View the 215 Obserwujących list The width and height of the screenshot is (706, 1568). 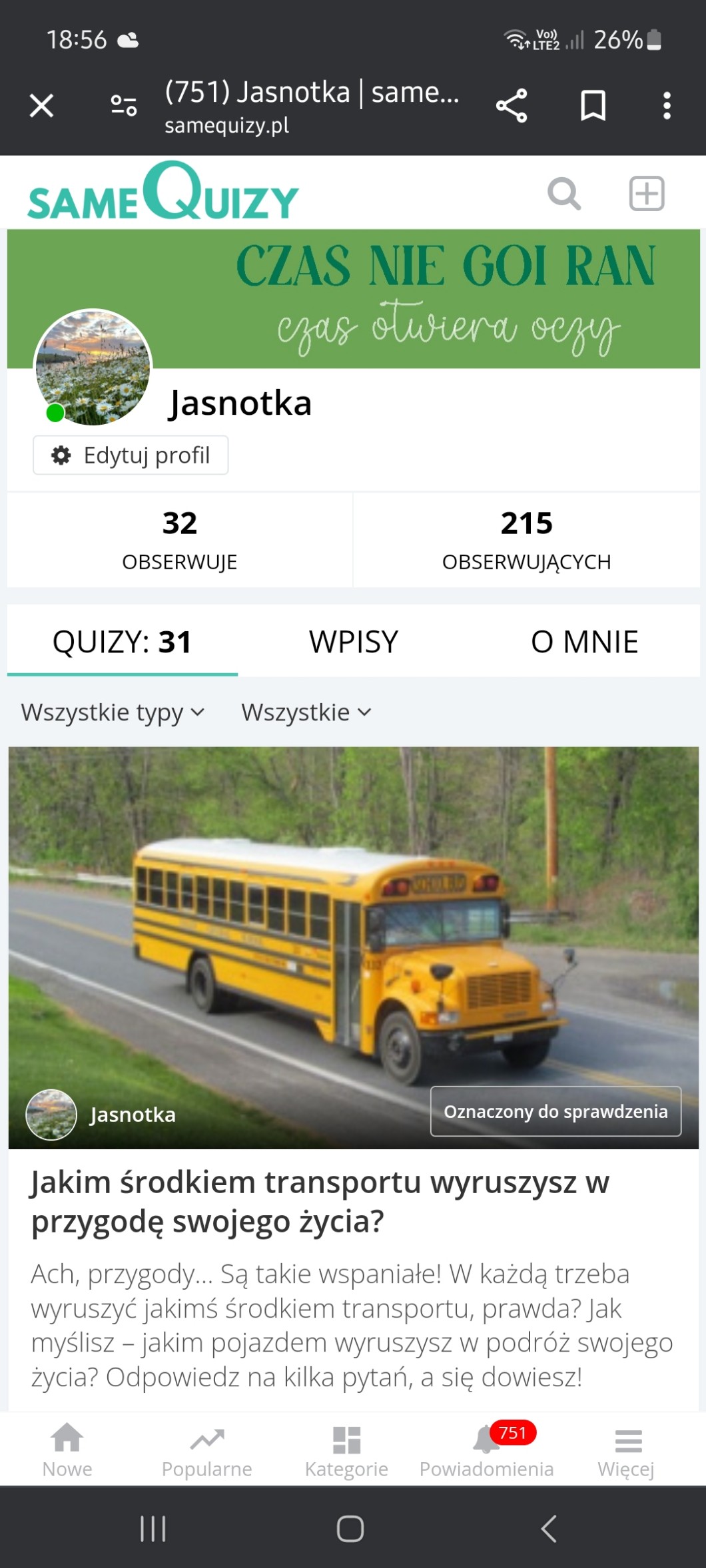click(x=526, y=540)
